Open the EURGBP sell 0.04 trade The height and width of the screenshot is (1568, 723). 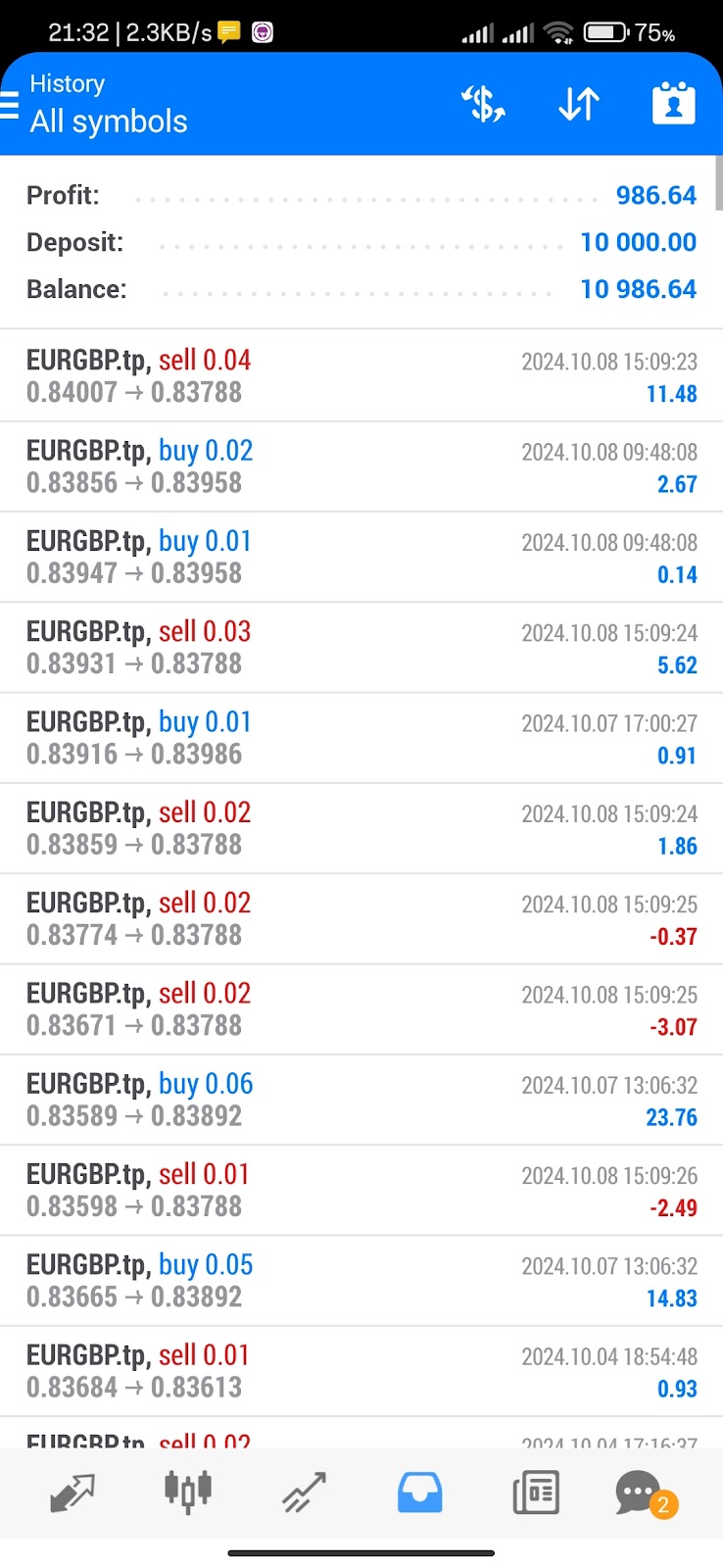(x=361, y=376)
